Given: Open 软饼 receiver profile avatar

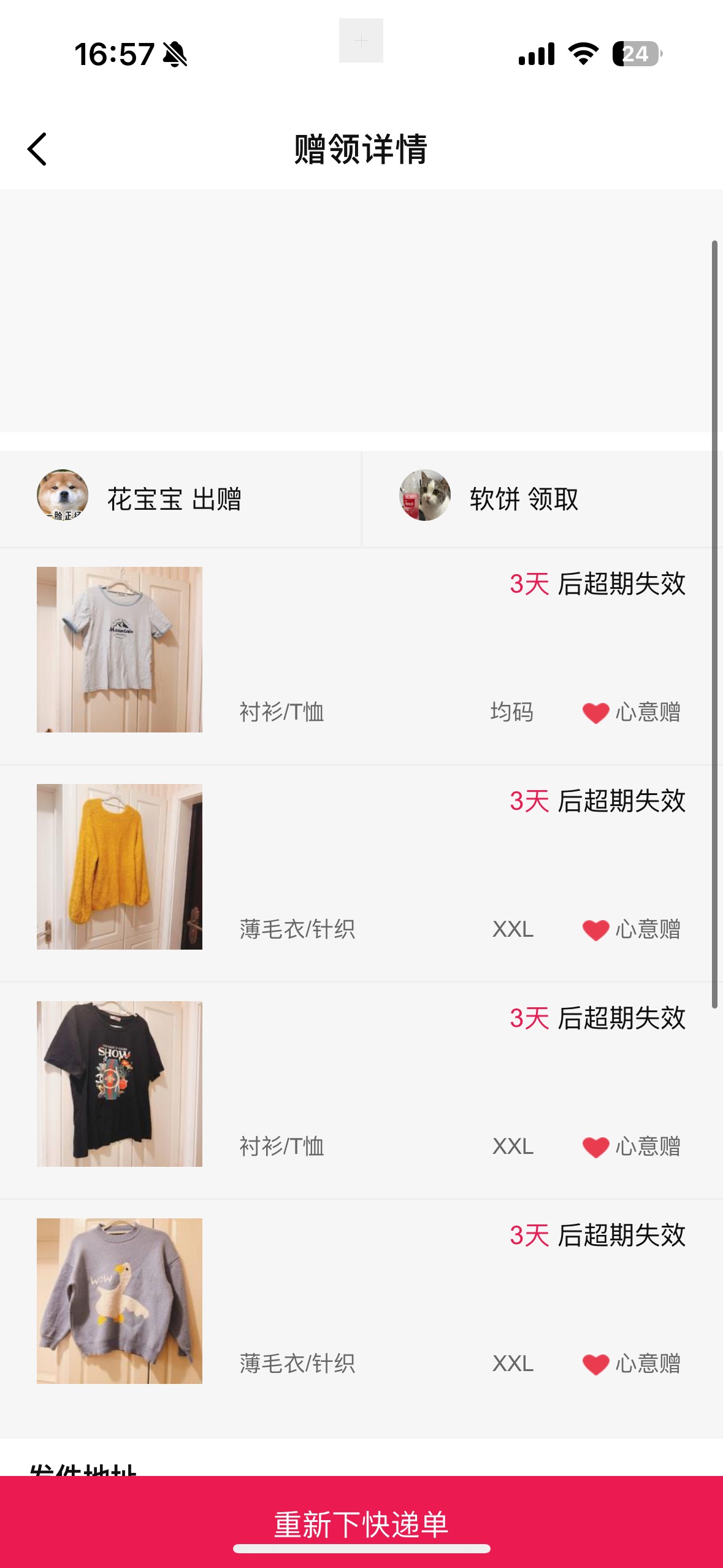Looking at the screenshot, I should (425, 495).
